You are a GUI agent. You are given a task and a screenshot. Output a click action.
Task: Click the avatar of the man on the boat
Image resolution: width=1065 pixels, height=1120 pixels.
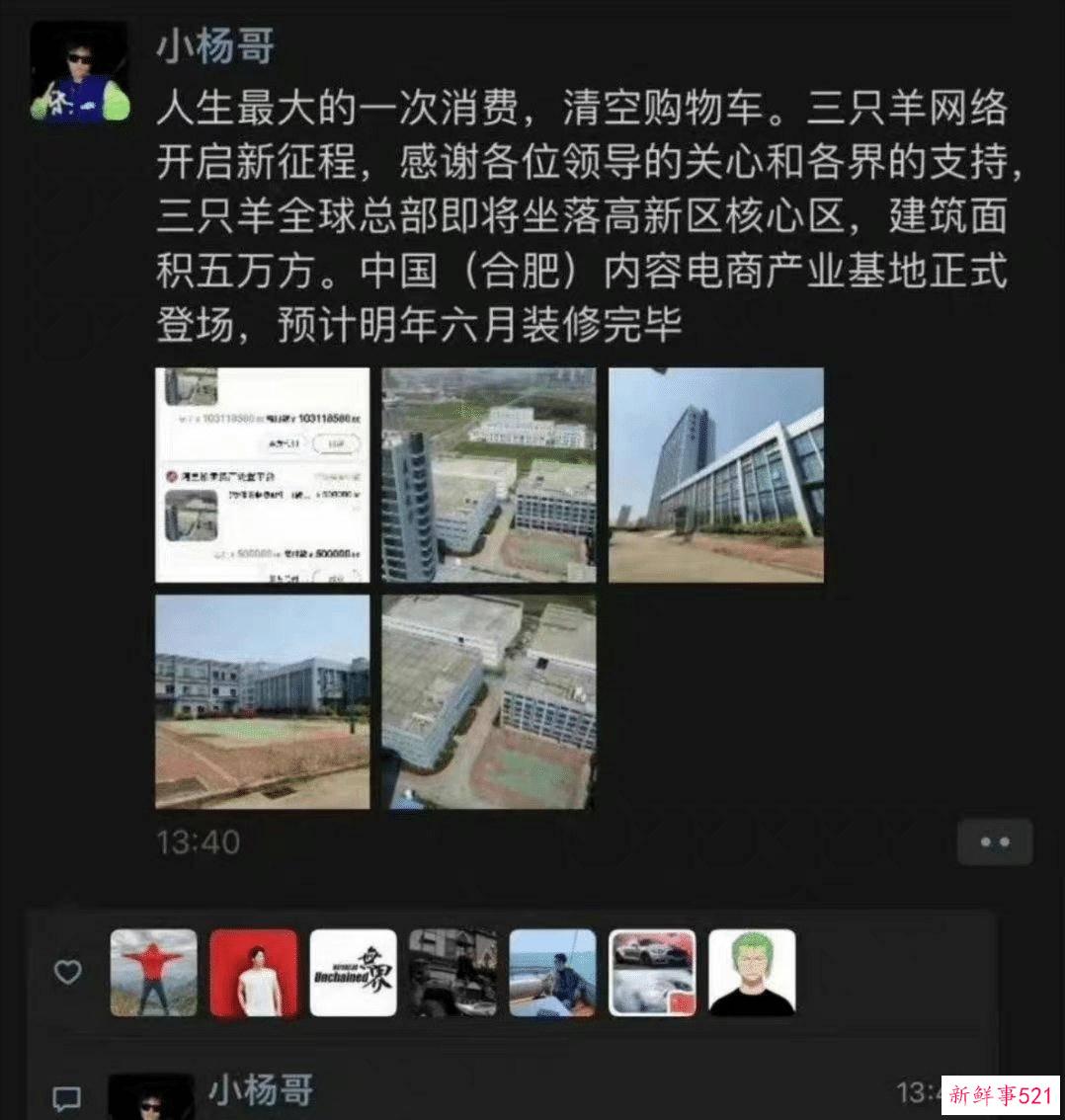[x=553, y=973]
